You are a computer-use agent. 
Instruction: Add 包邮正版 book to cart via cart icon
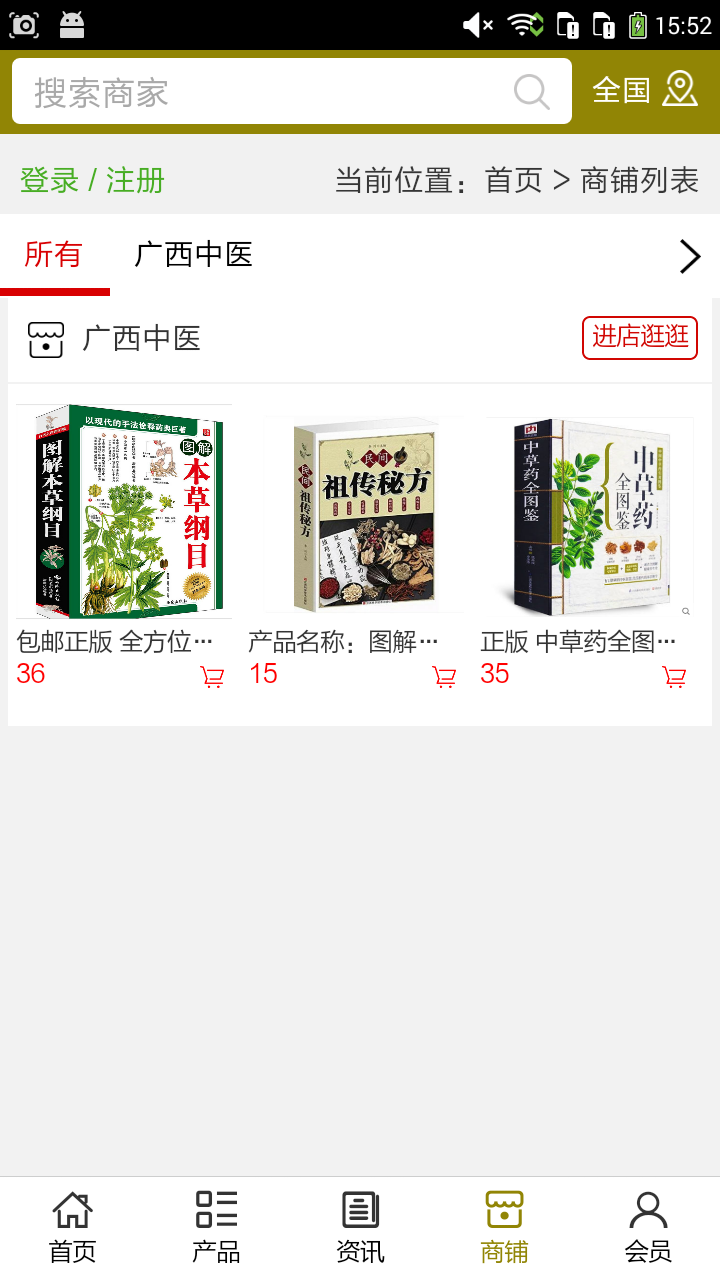211,676
